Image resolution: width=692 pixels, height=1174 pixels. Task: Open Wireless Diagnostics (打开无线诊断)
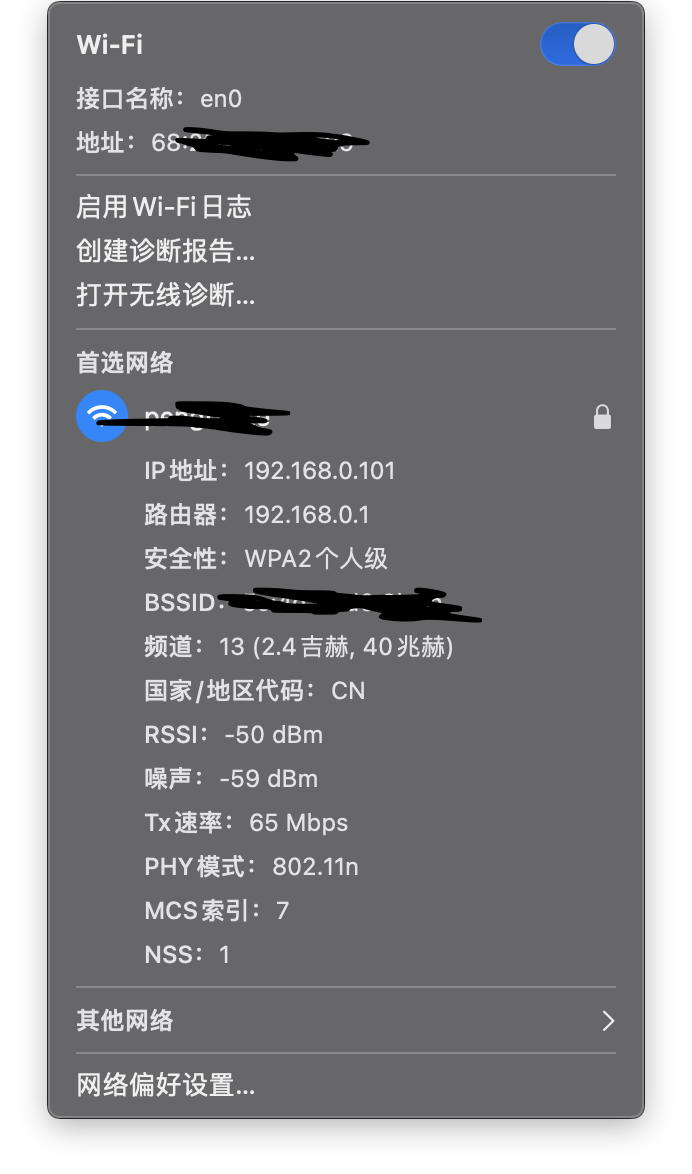pos(166,295)
